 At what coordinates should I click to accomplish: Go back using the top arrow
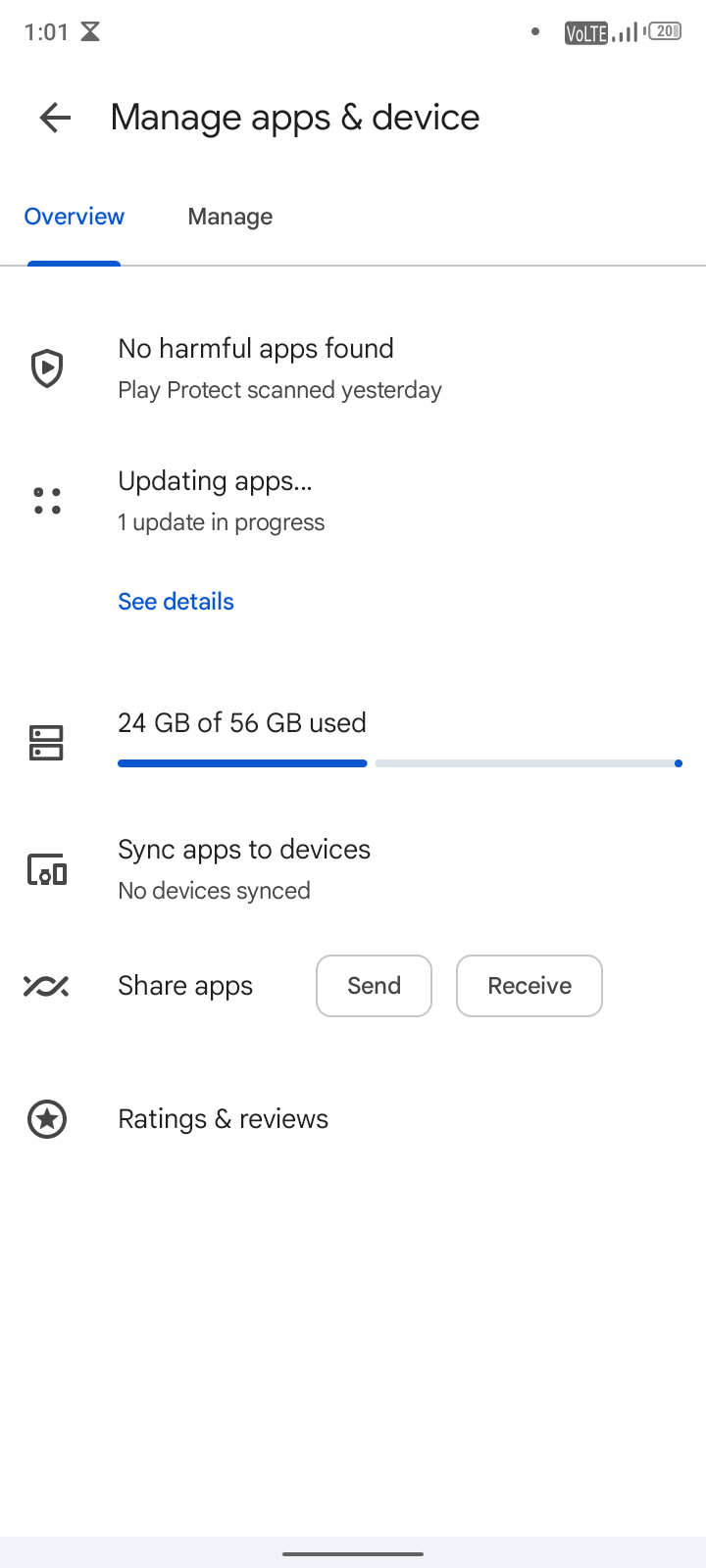pyautogui.click(x=55, y=118)
